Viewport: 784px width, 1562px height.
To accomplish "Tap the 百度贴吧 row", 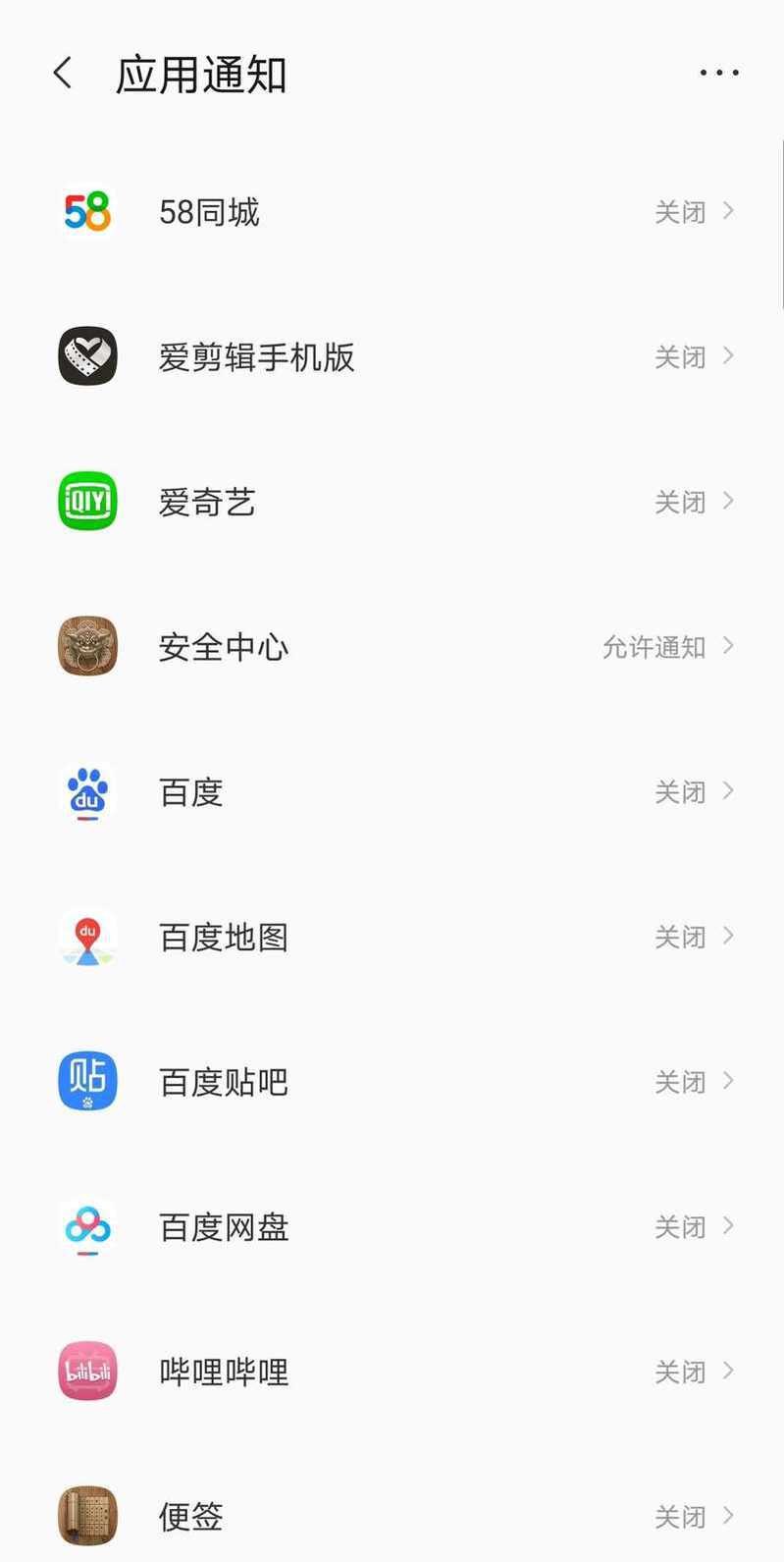I will [x=392, y=1081].
